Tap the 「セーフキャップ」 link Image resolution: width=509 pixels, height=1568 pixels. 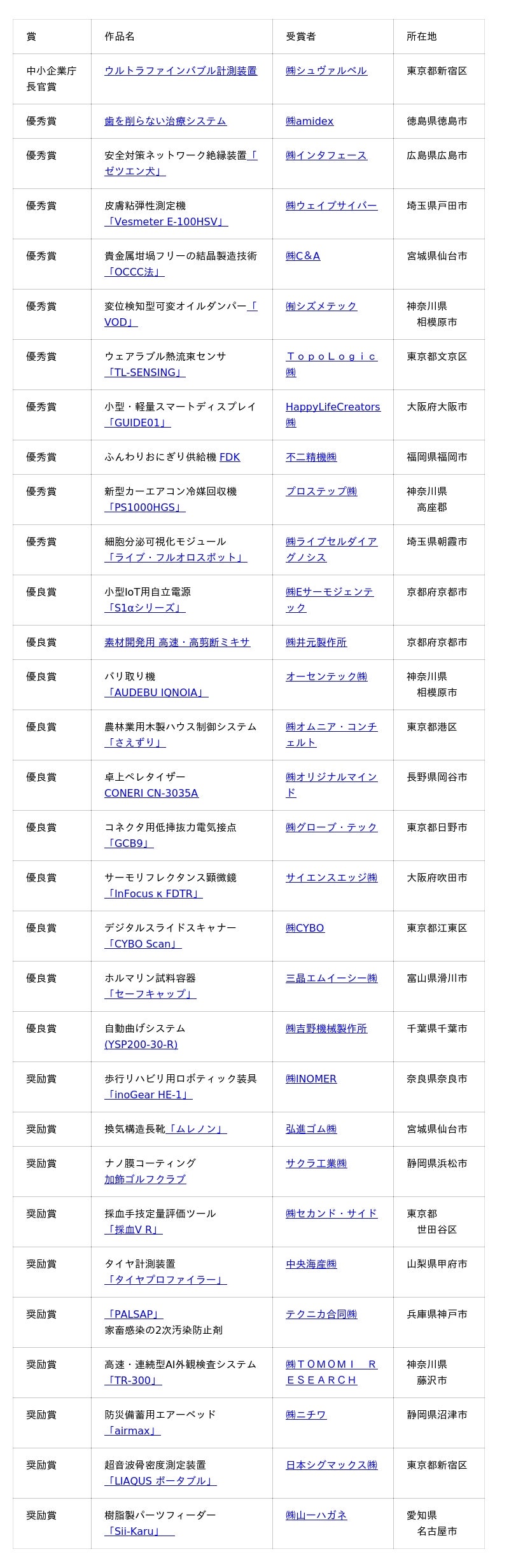[150, 994]
